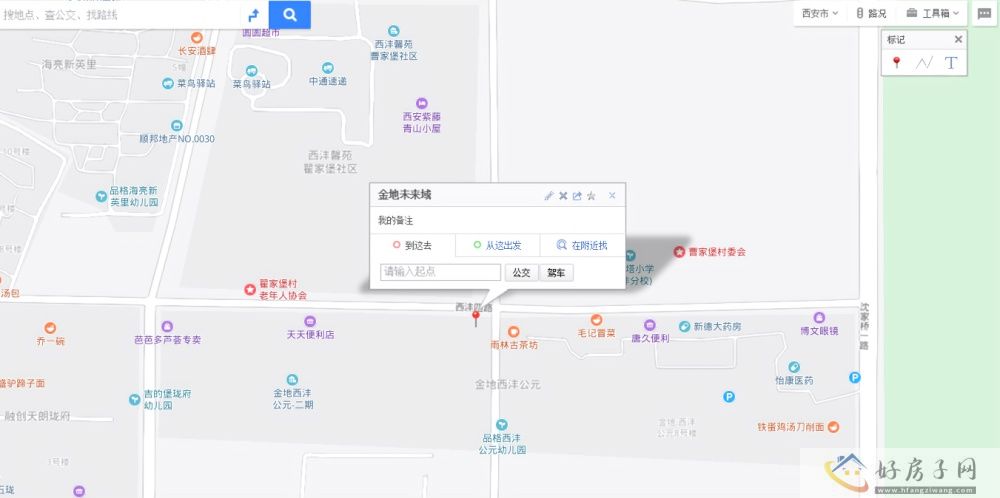Screen dimensions: 1000x498
Task: Tap the blue search button
Action: [290, 15]
